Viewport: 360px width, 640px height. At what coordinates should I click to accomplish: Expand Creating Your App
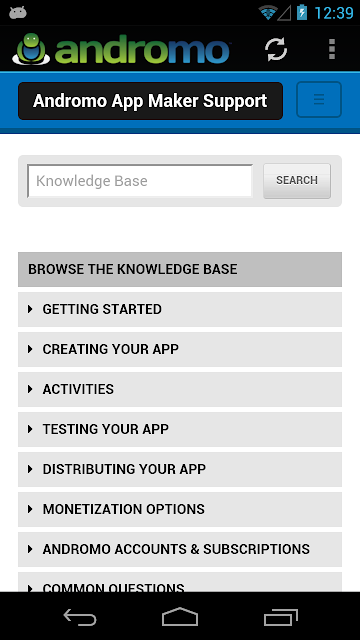click(x=180, y=349)
